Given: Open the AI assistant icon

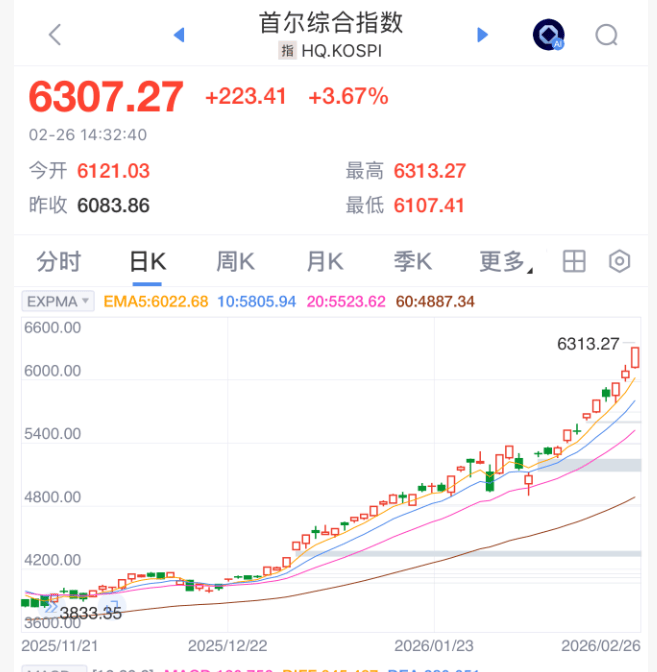Looking at the screenshot, I should coord(548,35).
